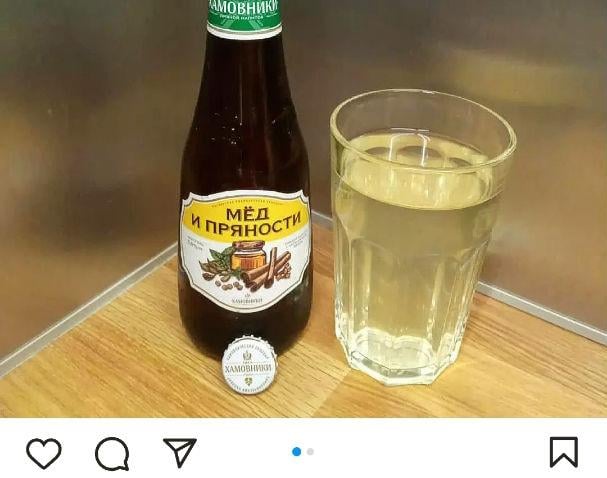
Task: Tap the bottle and glass photo
Action: click(x=303, y=208)
